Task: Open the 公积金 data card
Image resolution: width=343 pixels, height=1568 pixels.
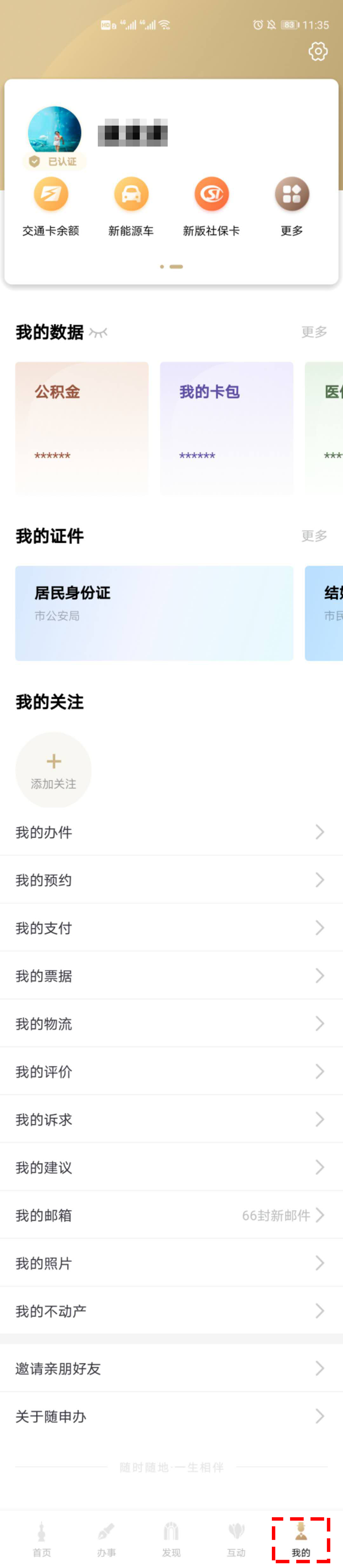Action: point(82,427)
